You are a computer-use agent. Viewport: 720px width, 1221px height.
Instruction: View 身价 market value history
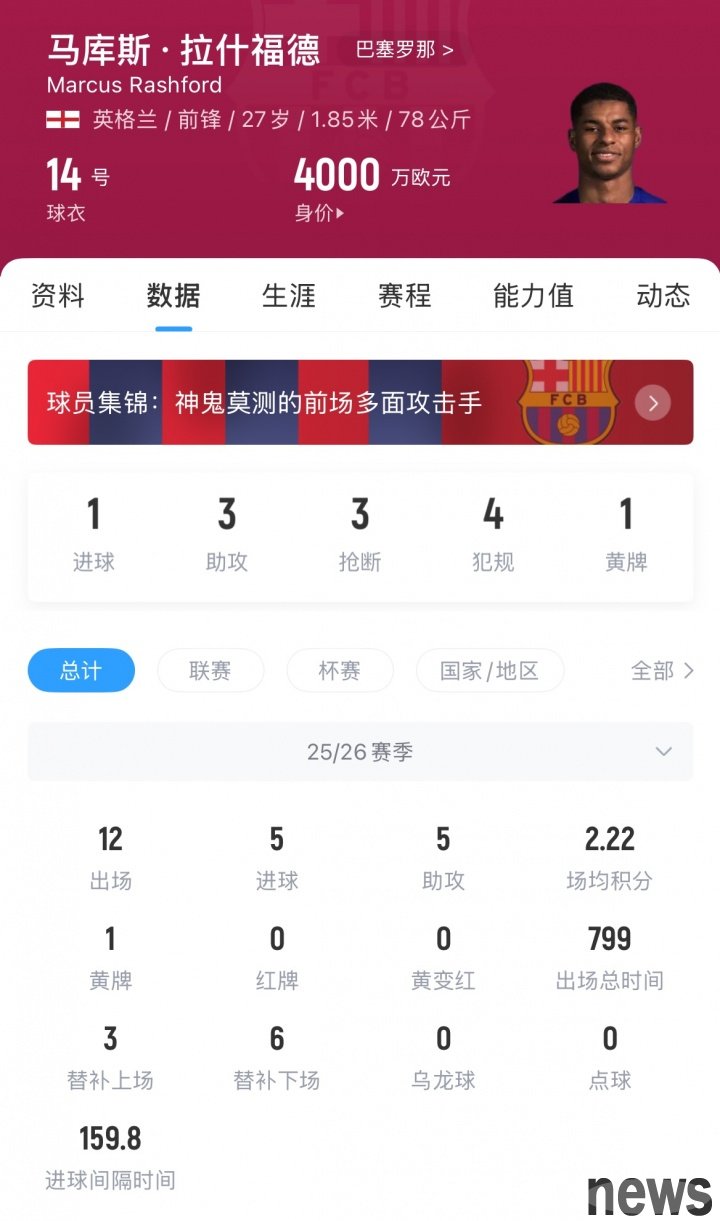click(319, 212)
